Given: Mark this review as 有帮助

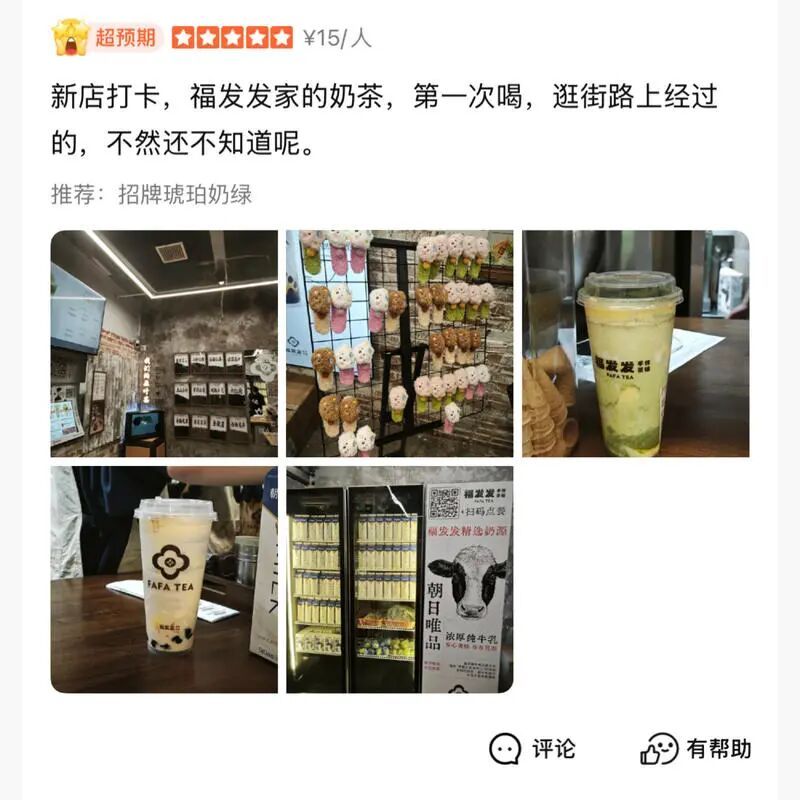Looking at the screenshot, I should [696, 748].
